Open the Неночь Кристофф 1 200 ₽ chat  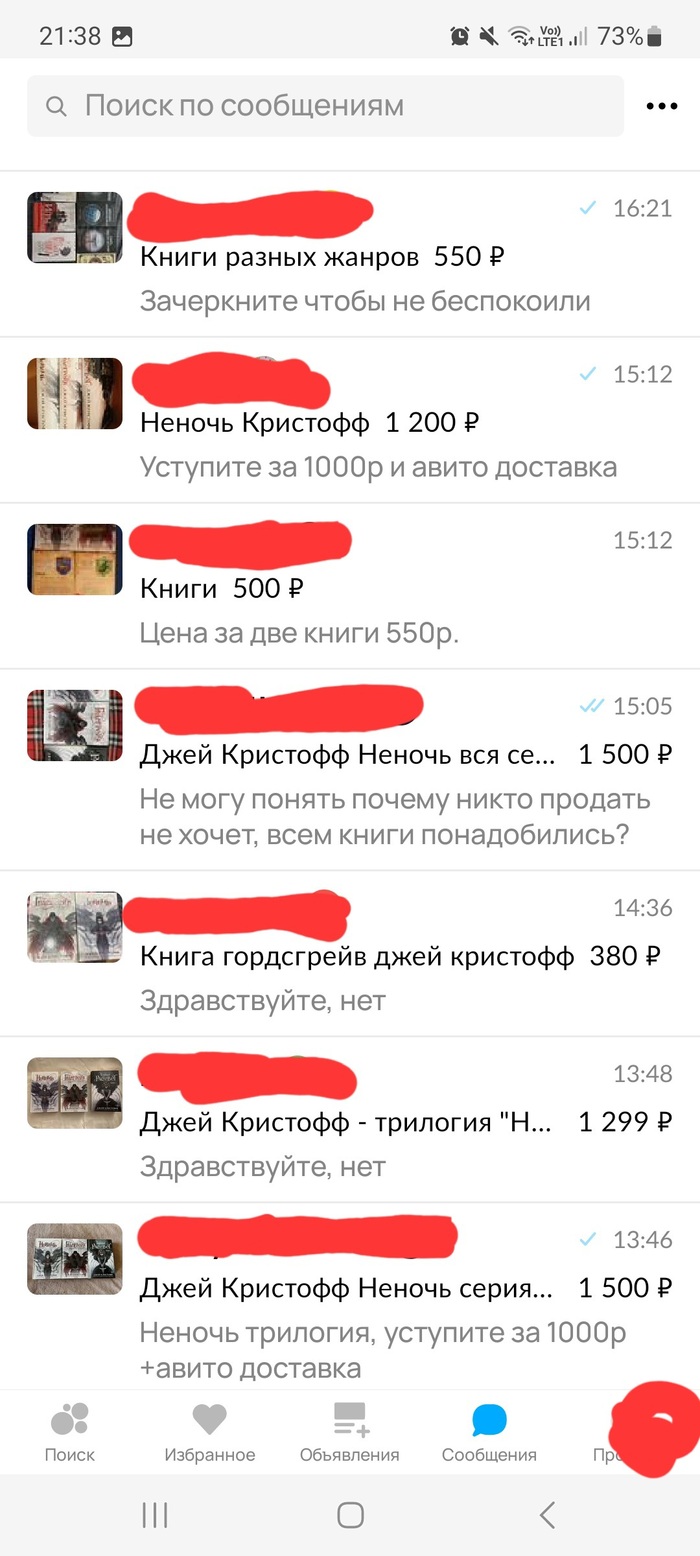pos(350,422)
